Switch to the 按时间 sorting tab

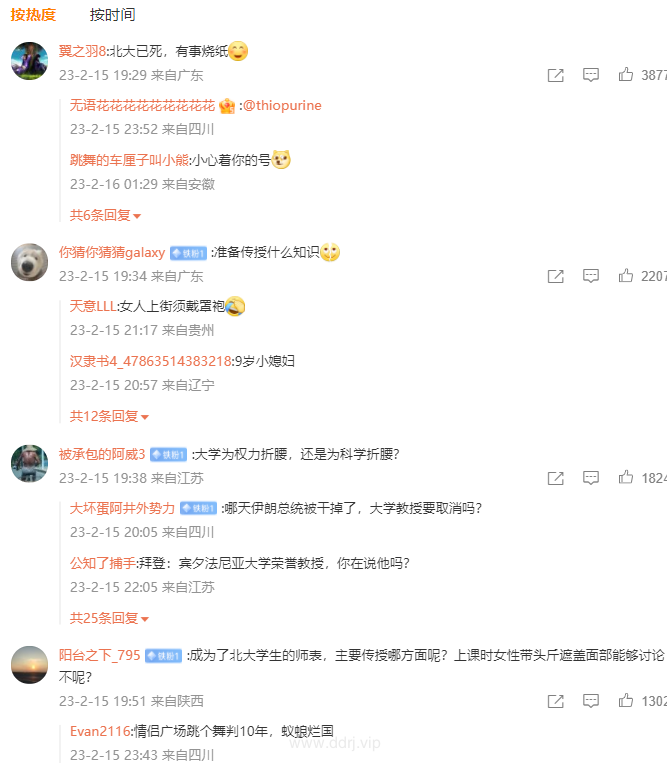tap(112, 15)
